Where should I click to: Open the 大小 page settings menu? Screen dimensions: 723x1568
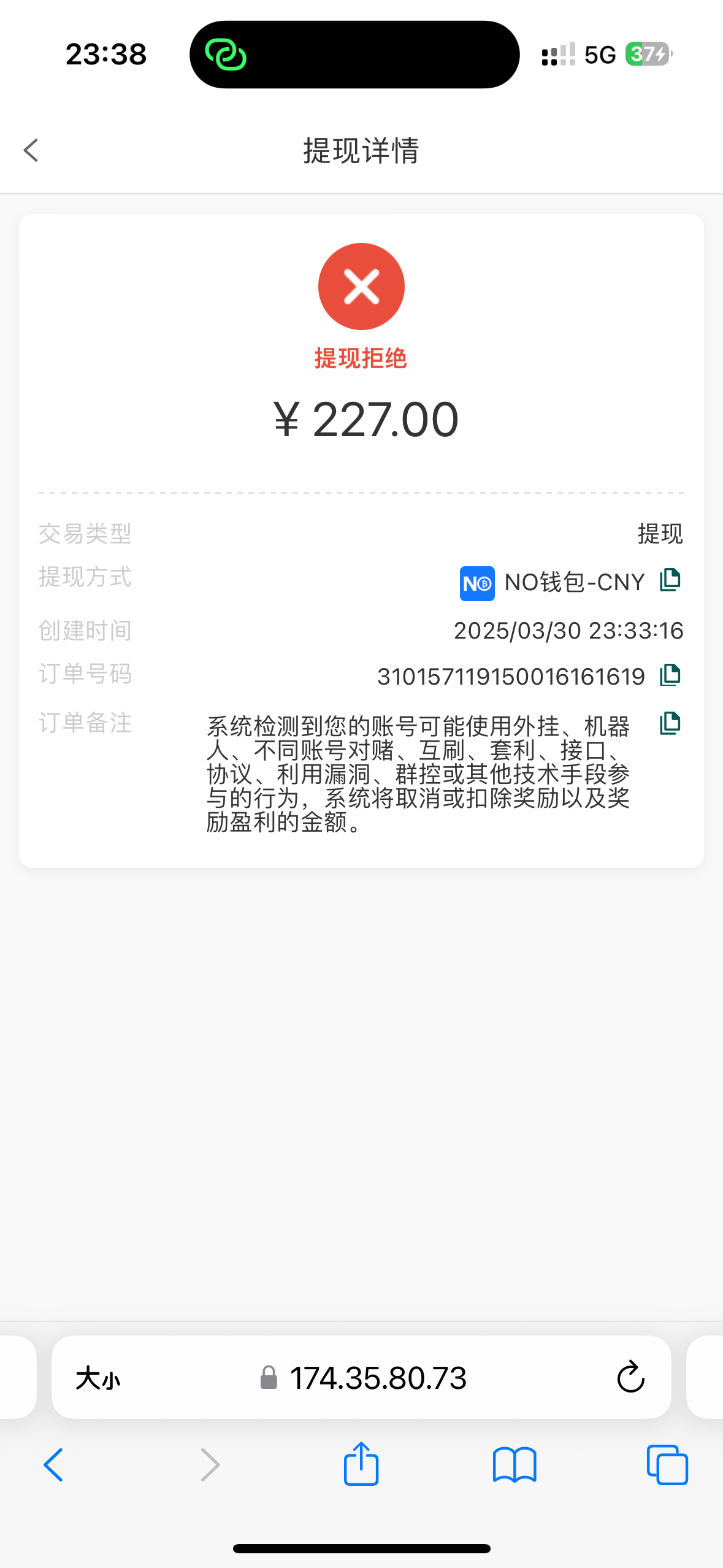98,1378
